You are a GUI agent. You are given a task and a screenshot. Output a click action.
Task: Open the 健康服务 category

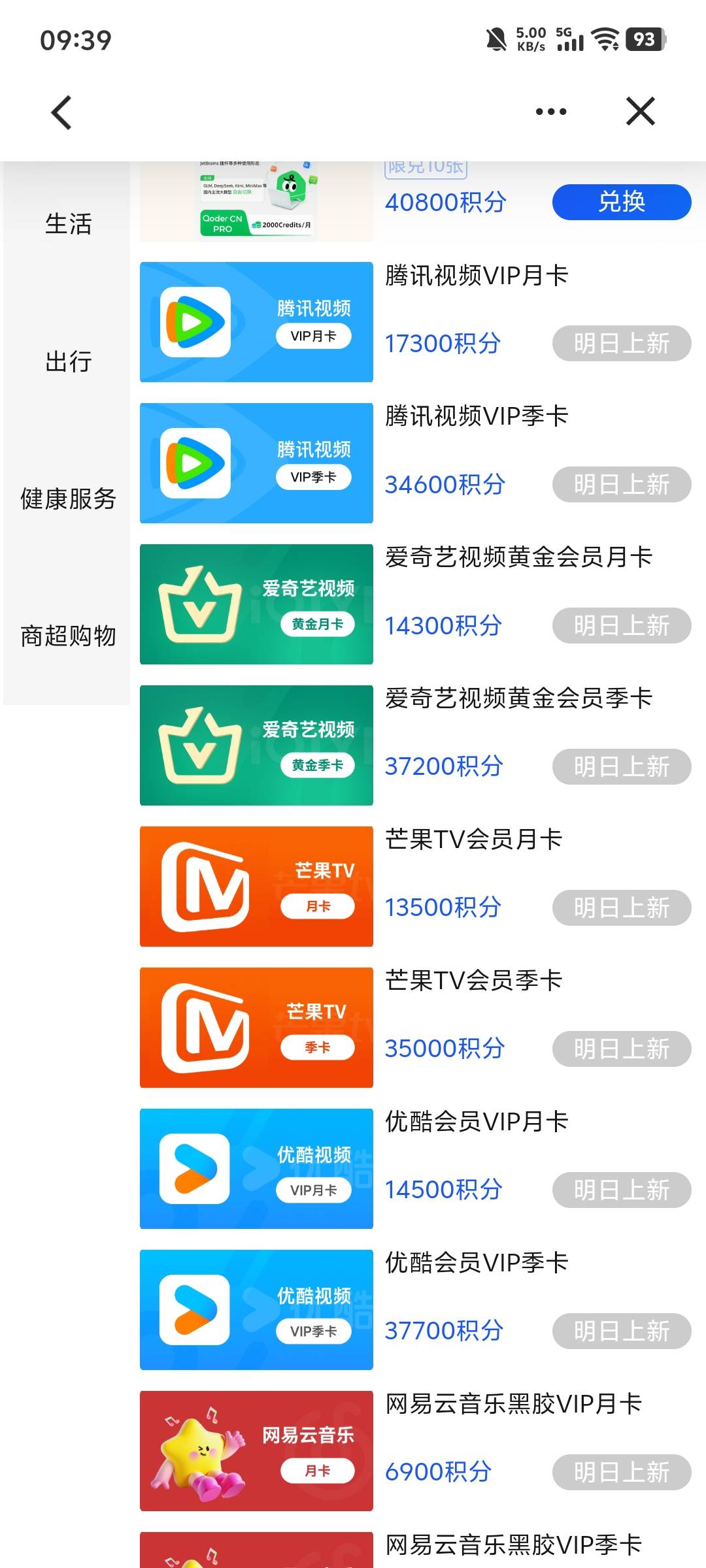pos(68,498)
